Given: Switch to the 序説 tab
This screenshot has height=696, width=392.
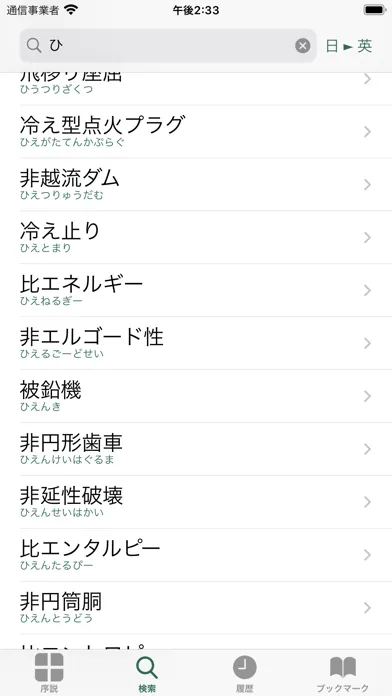Looking at the screenshot, I should coord(49,673).
